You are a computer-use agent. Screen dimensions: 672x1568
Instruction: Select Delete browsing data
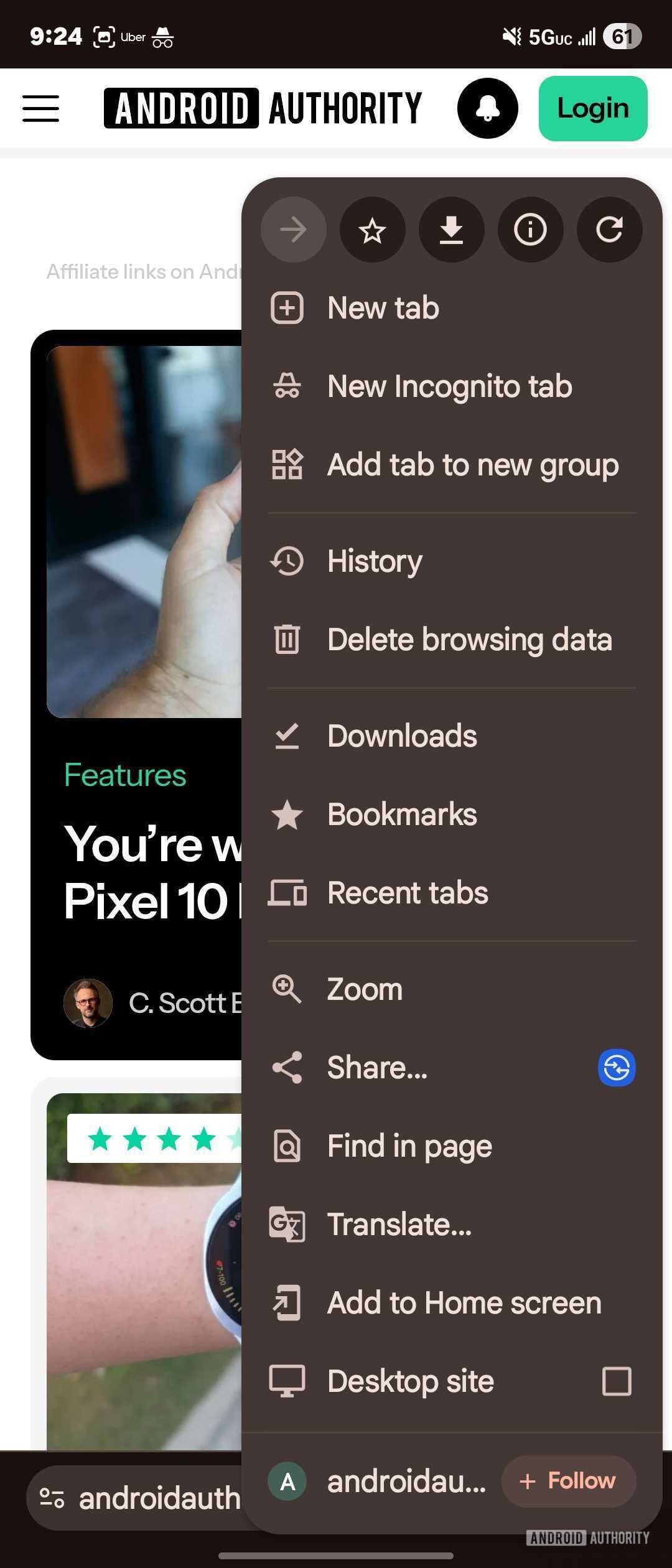click(469, 640)
